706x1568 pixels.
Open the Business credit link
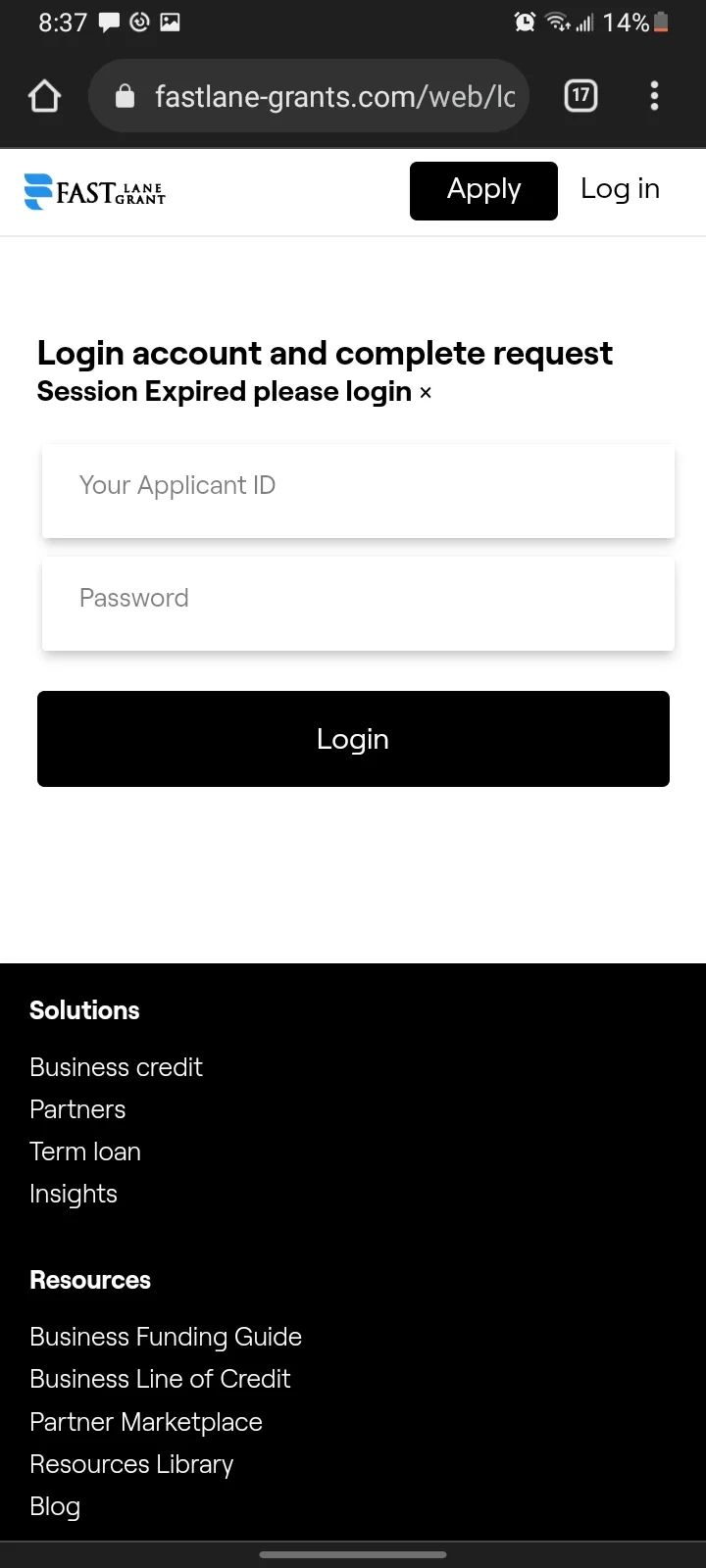[116, 1067]
